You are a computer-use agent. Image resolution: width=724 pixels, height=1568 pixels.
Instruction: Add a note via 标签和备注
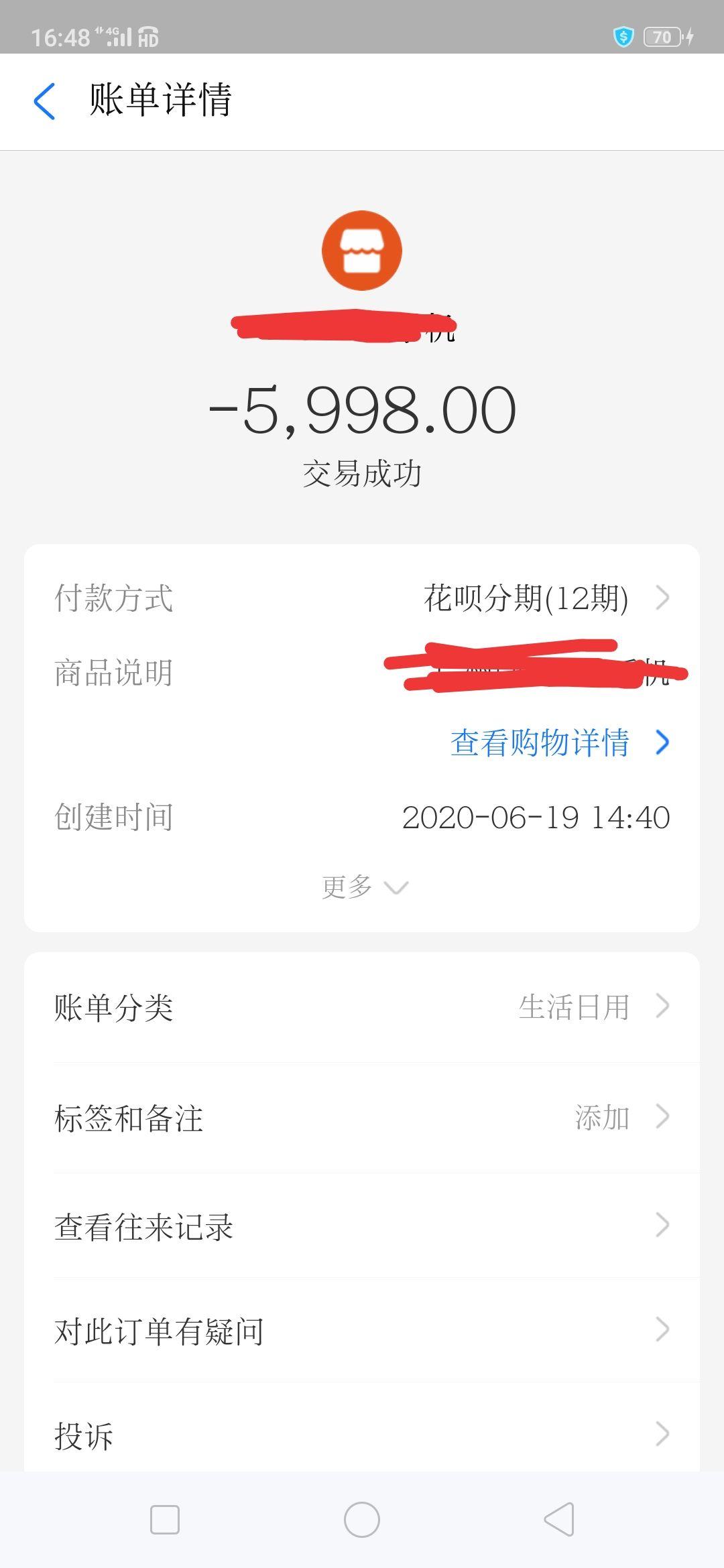click(x=362, y=1118)
